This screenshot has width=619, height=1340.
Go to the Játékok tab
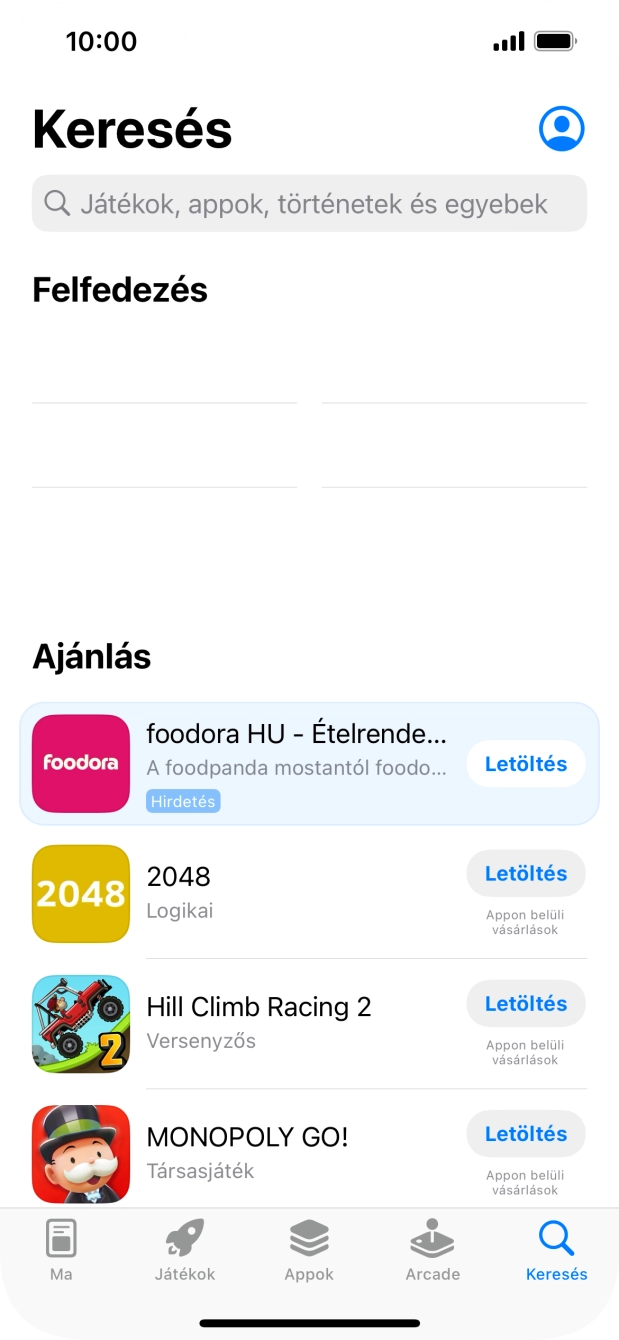point(185,1250)
